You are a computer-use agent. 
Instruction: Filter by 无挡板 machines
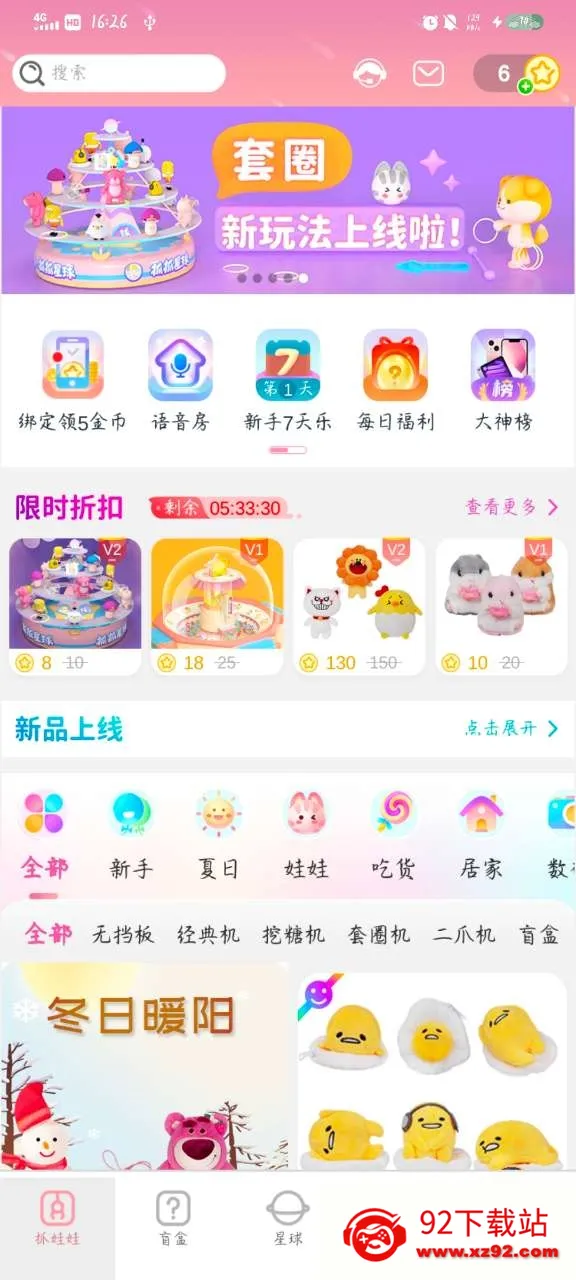123,935
